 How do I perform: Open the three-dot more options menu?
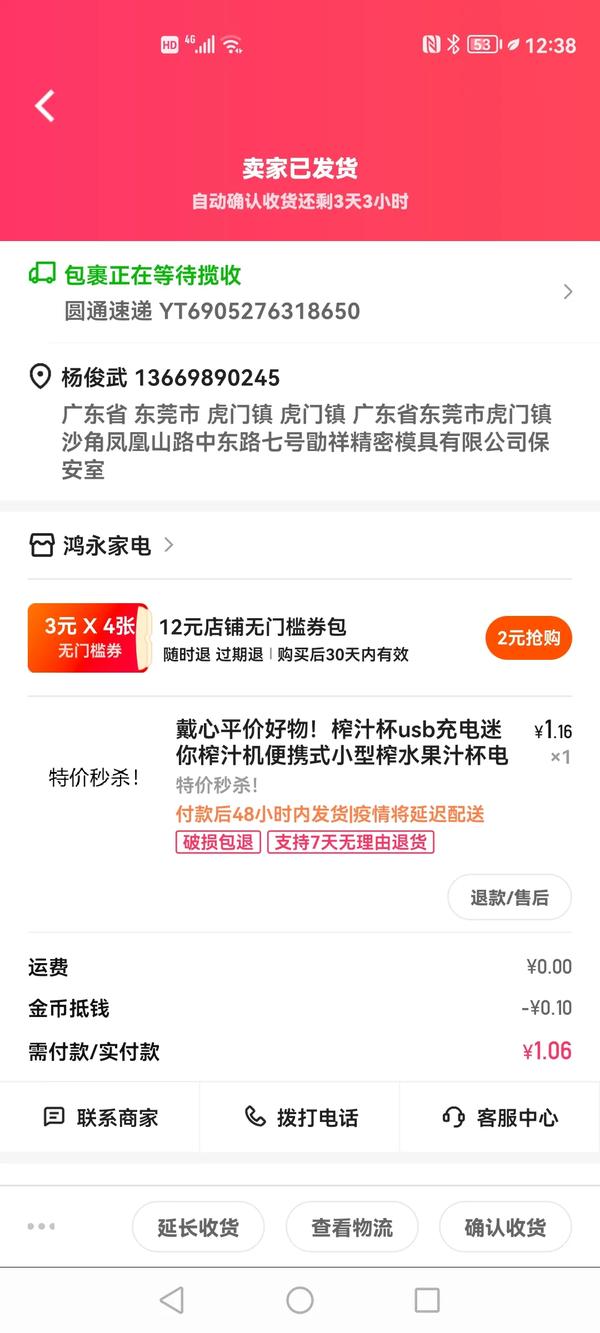[41, 1226]
